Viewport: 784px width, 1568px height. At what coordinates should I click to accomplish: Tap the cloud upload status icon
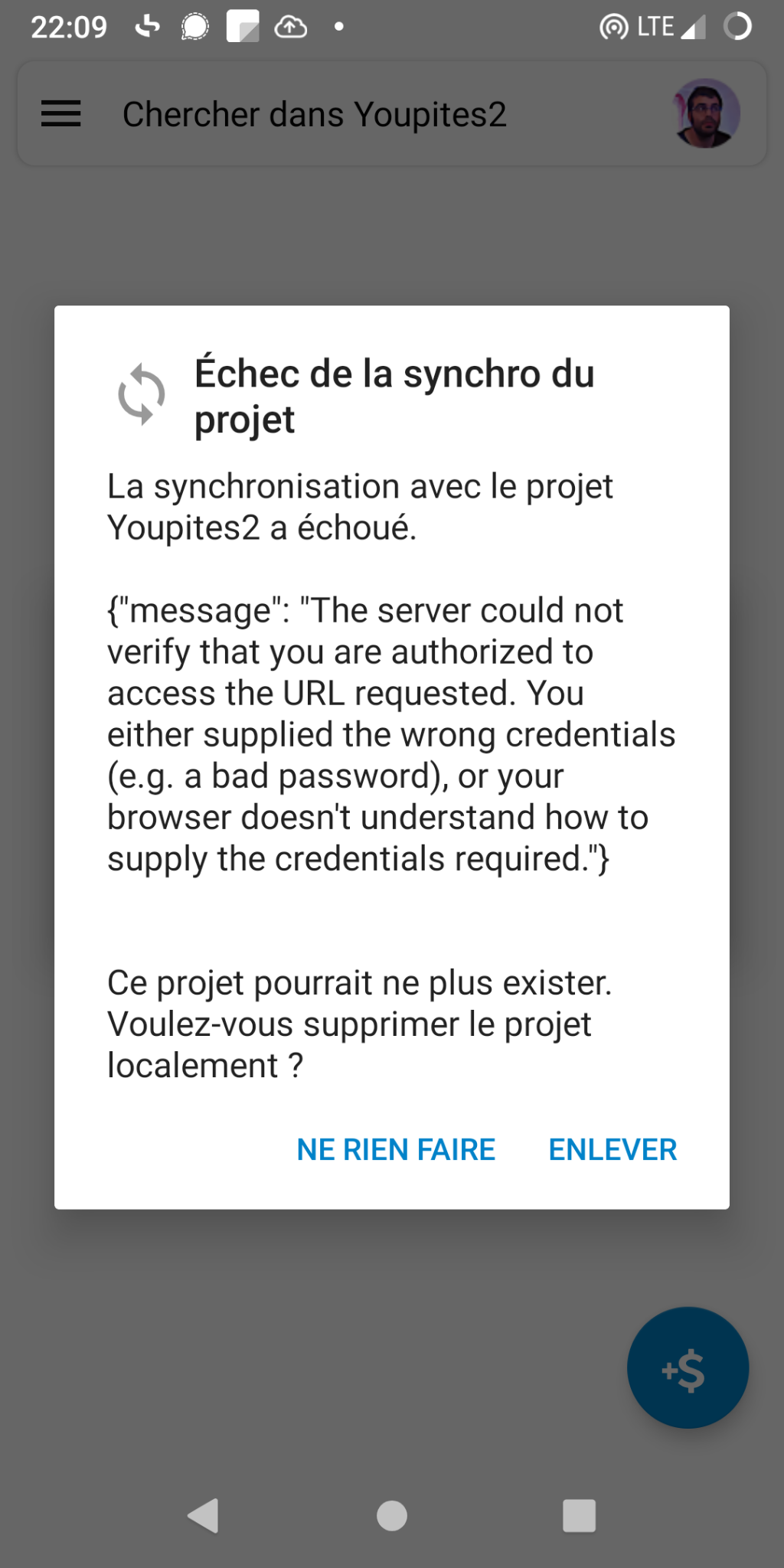[x=289, y=26]
